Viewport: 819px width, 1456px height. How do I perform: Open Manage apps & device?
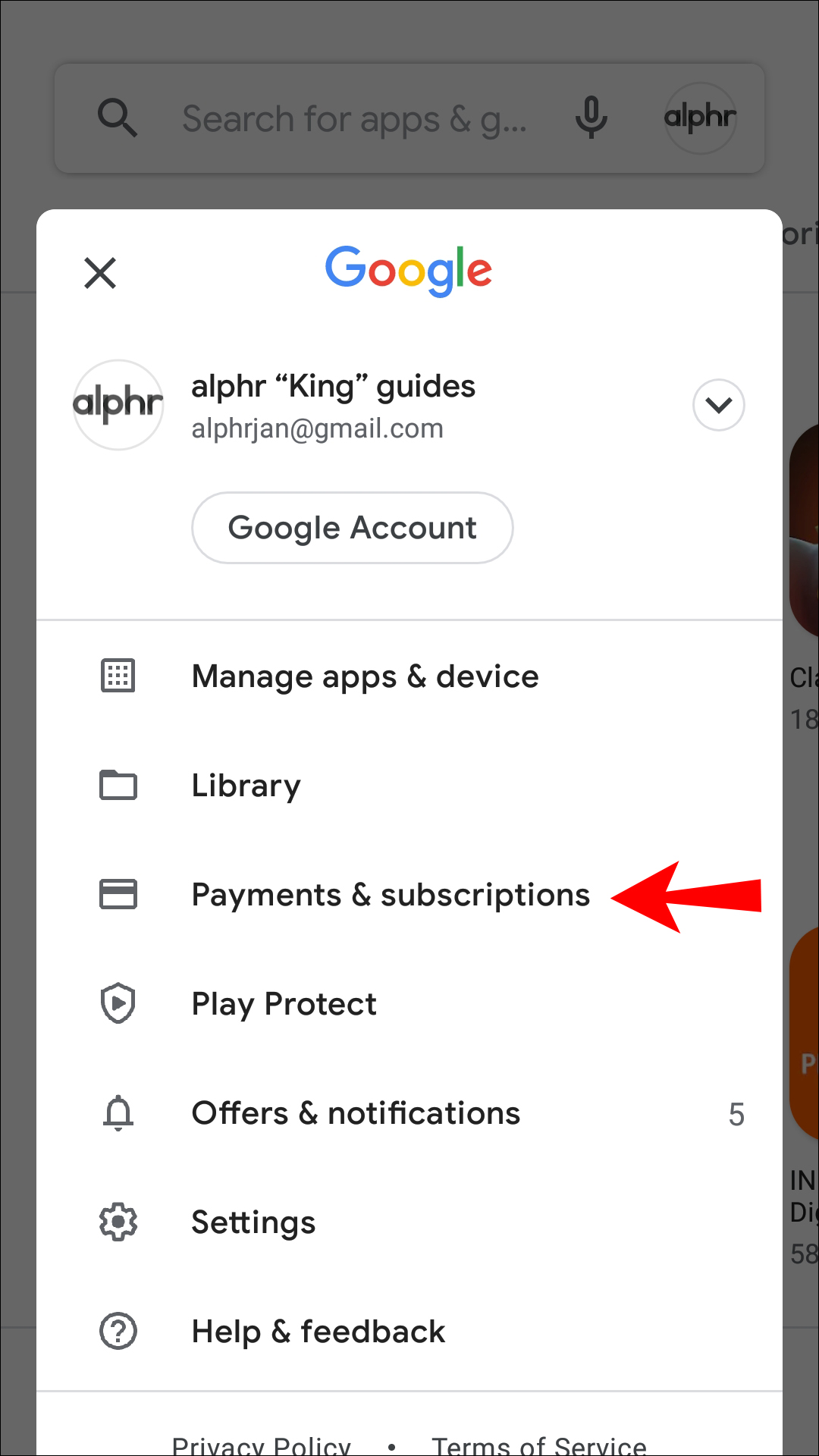(x=365, y=676)
